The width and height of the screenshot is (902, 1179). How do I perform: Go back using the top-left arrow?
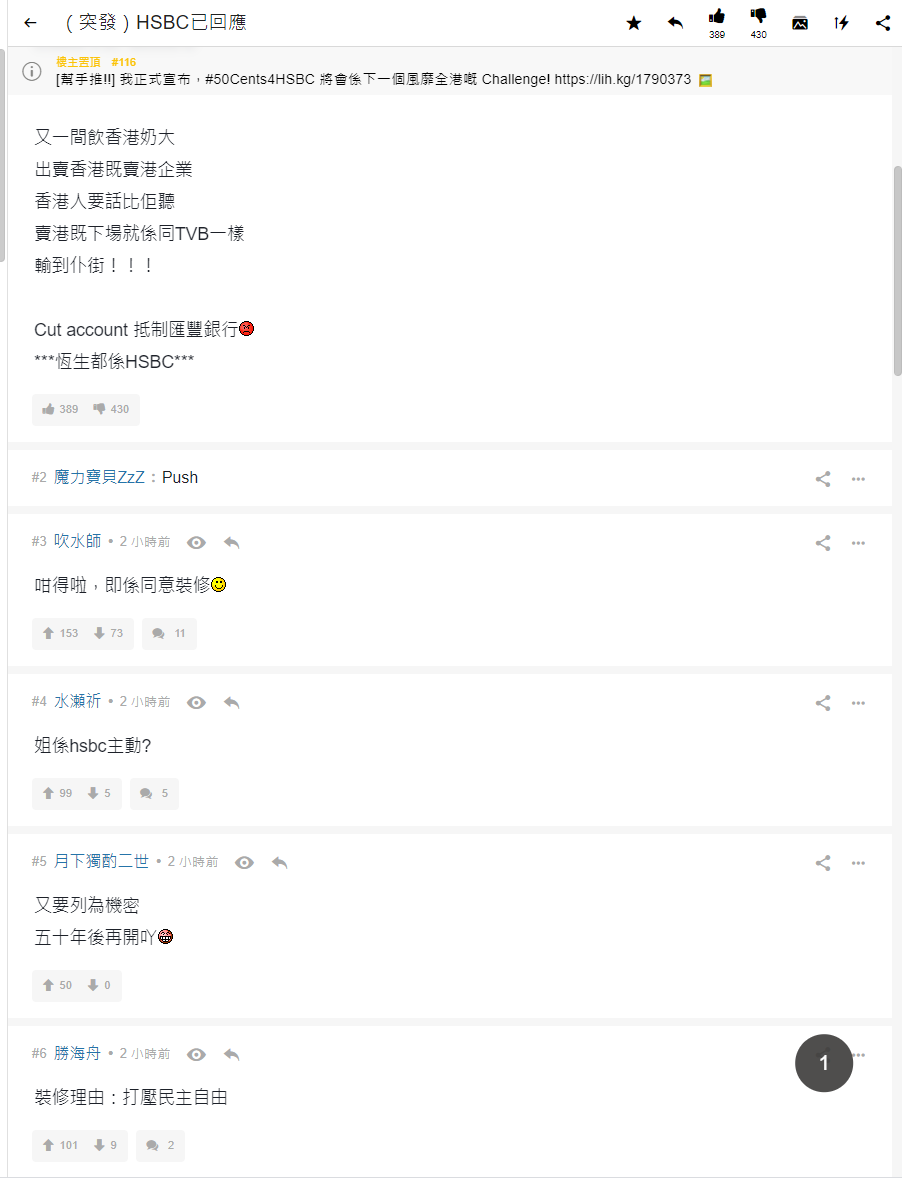tap(30, 23)
